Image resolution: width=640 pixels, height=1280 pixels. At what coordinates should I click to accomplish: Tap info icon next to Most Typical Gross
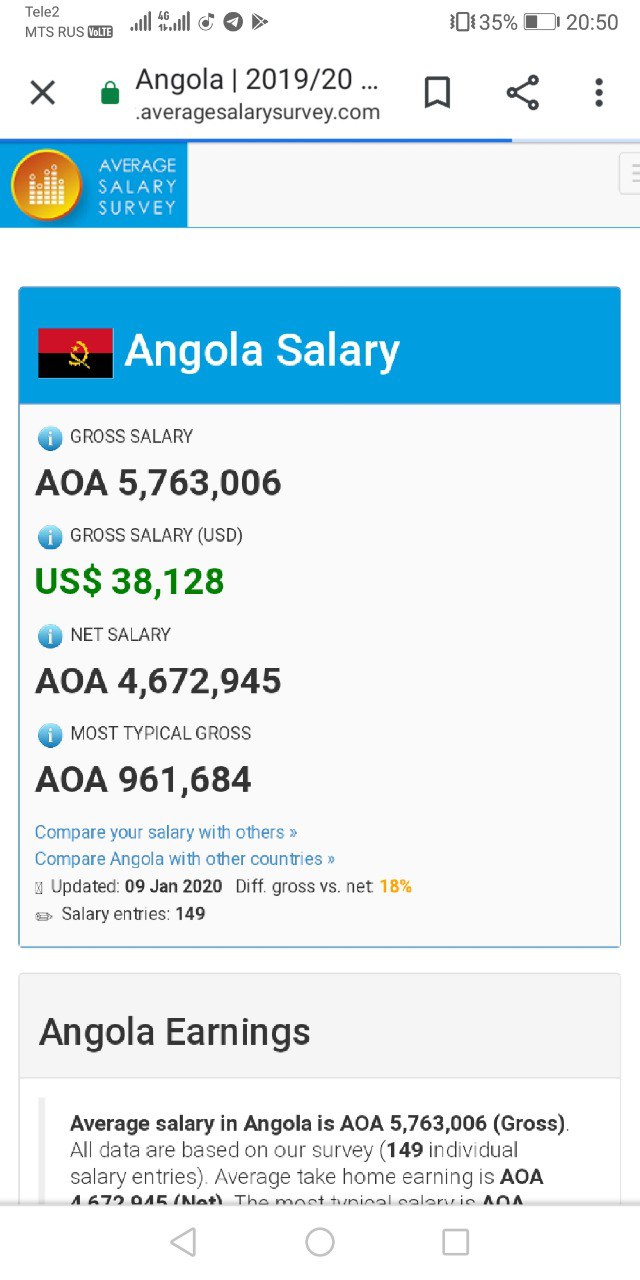coord(49,735)
